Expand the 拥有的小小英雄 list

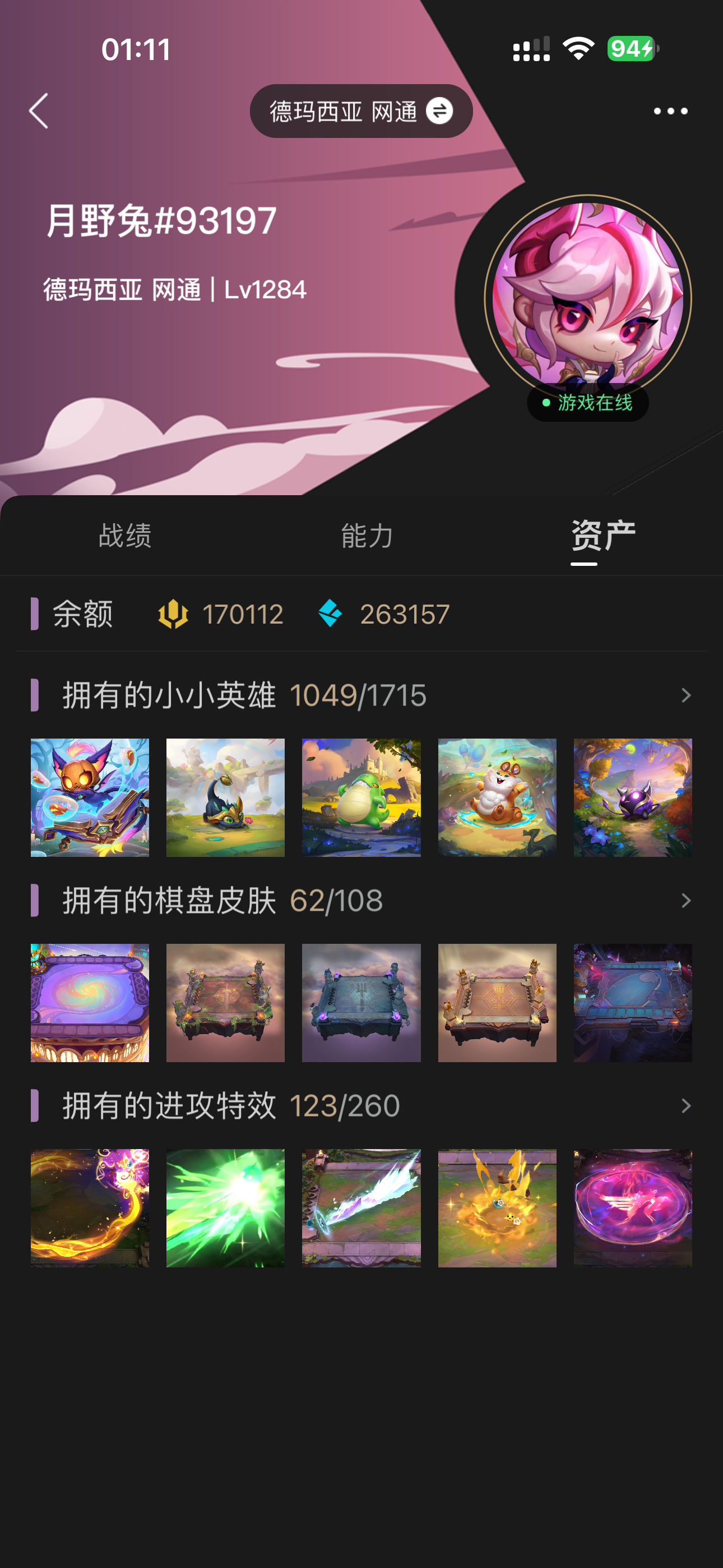685,695
